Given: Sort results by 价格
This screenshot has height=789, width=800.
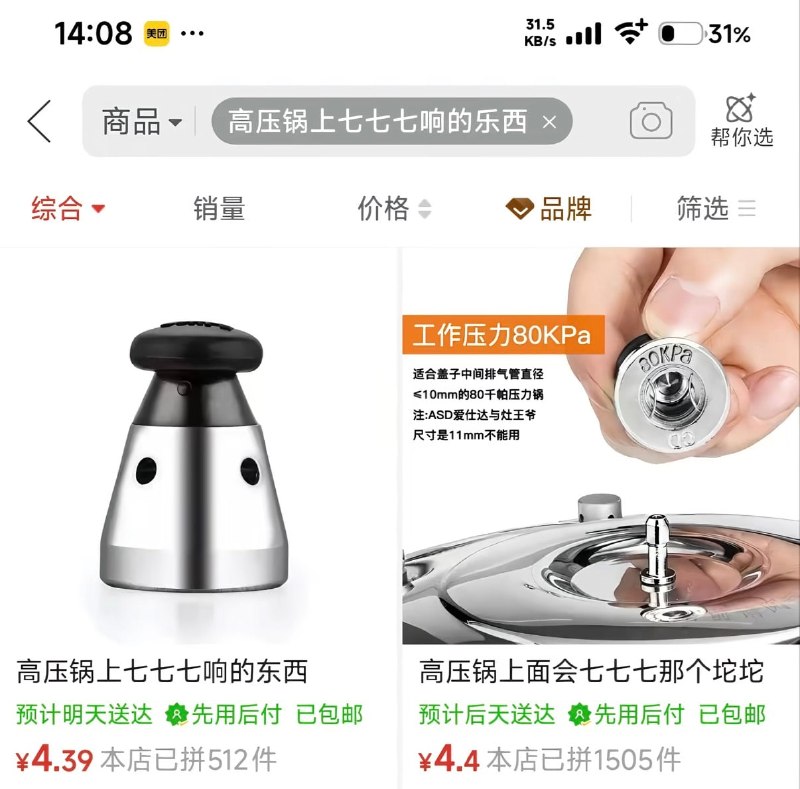Looking at the screenshot, I should tap(394, 208).
